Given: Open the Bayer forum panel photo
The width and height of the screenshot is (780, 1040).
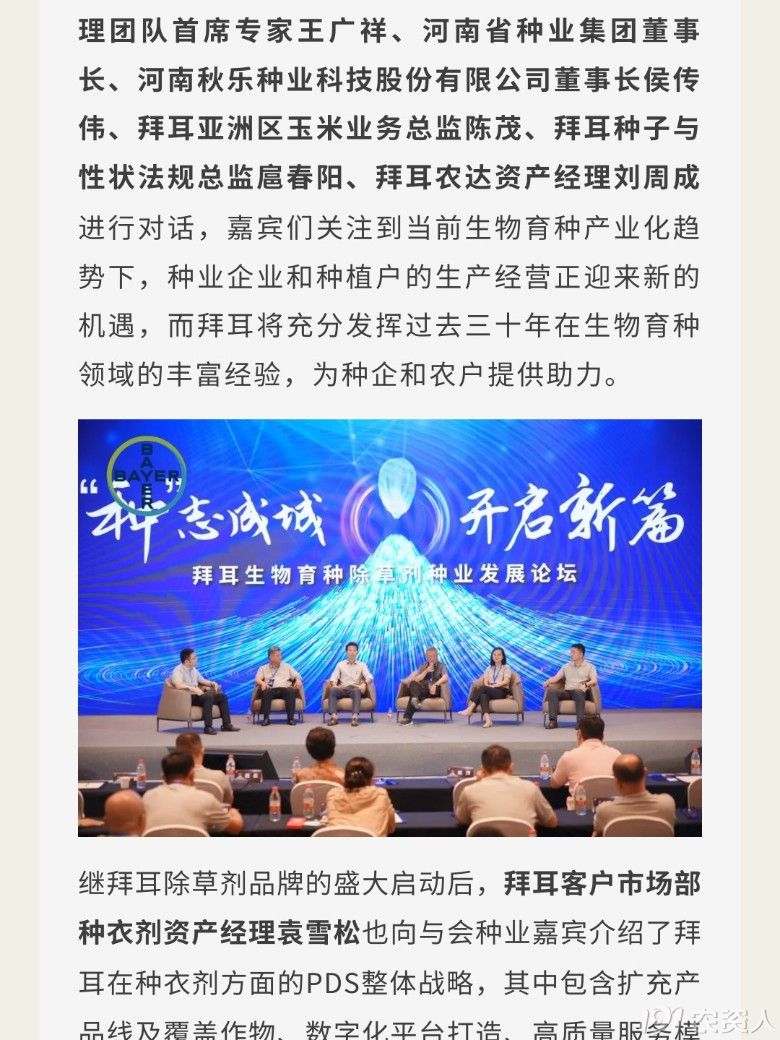Looking at the screenshot, I should [390, 627].
